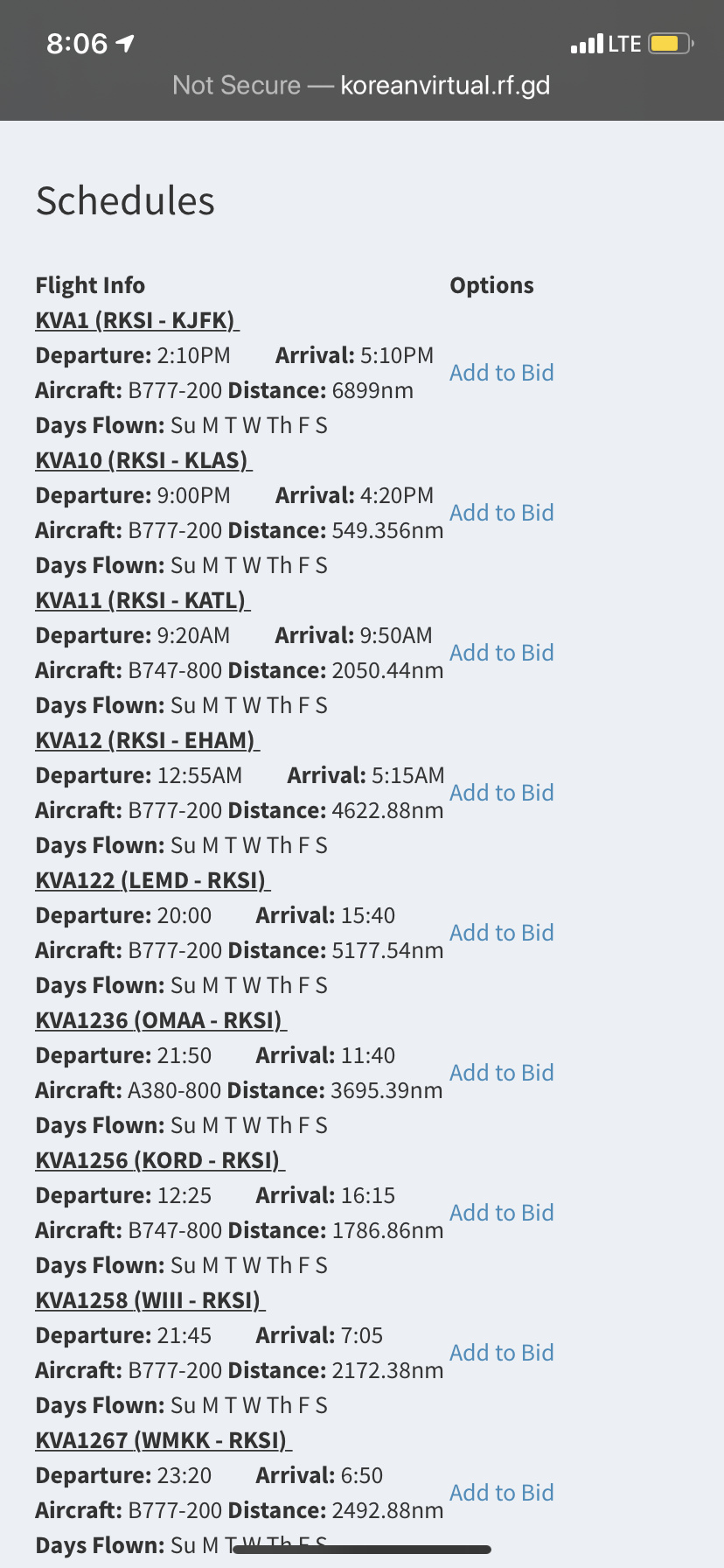
Task: Add flight KVA1236 to bid
Action: coord(501,1073)
